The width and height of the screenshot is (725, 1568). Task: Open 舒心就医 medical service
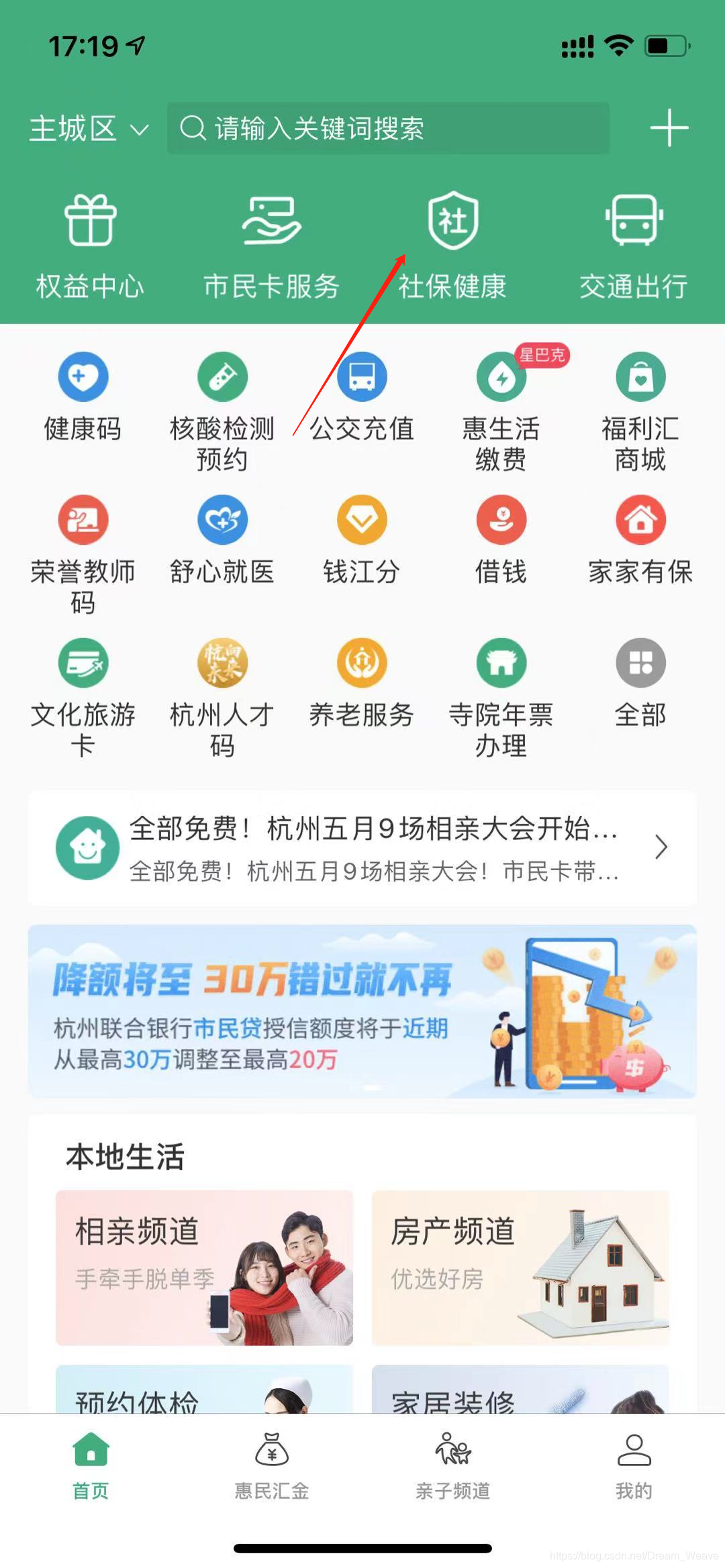222,540
